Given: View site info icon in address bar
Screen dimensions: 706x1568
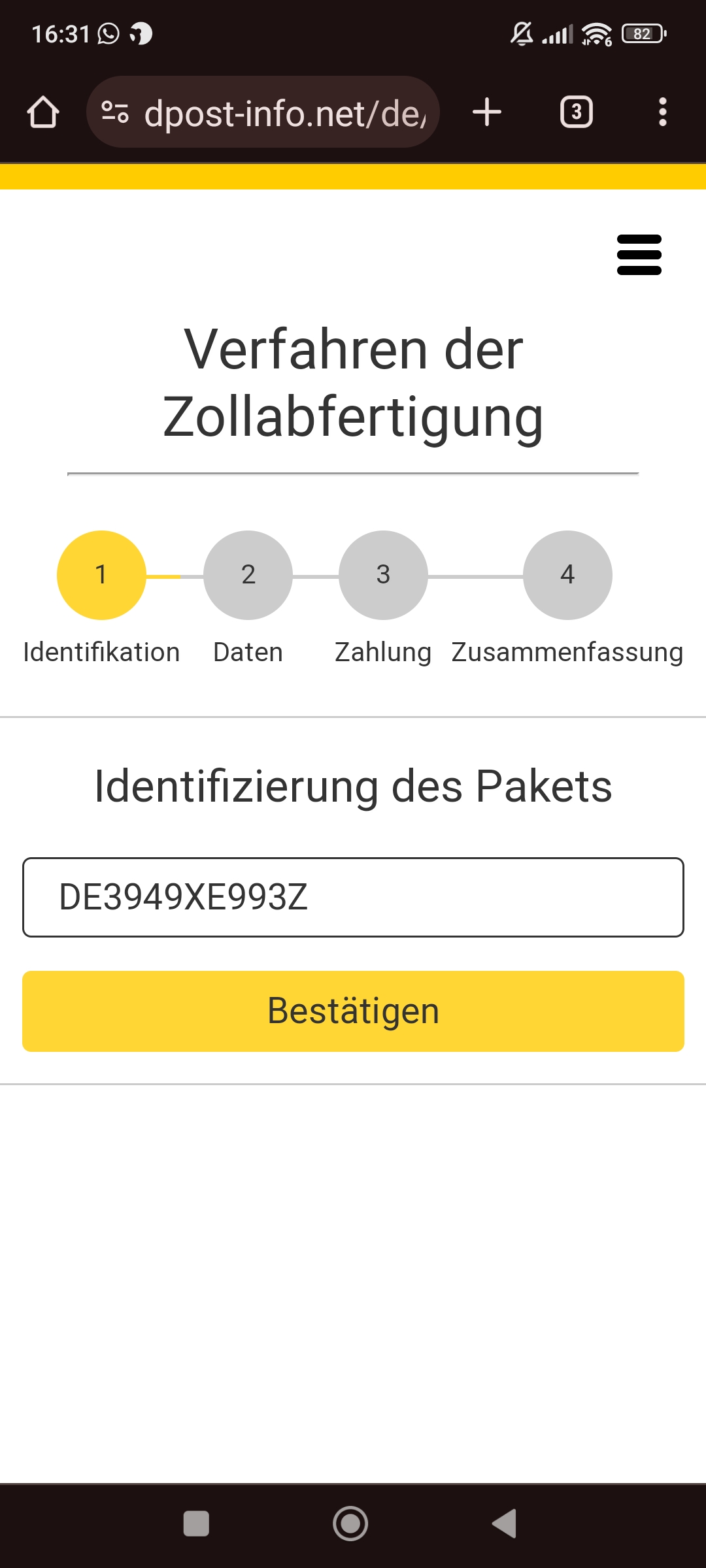Looking at the screenshot, I should 115,112.
